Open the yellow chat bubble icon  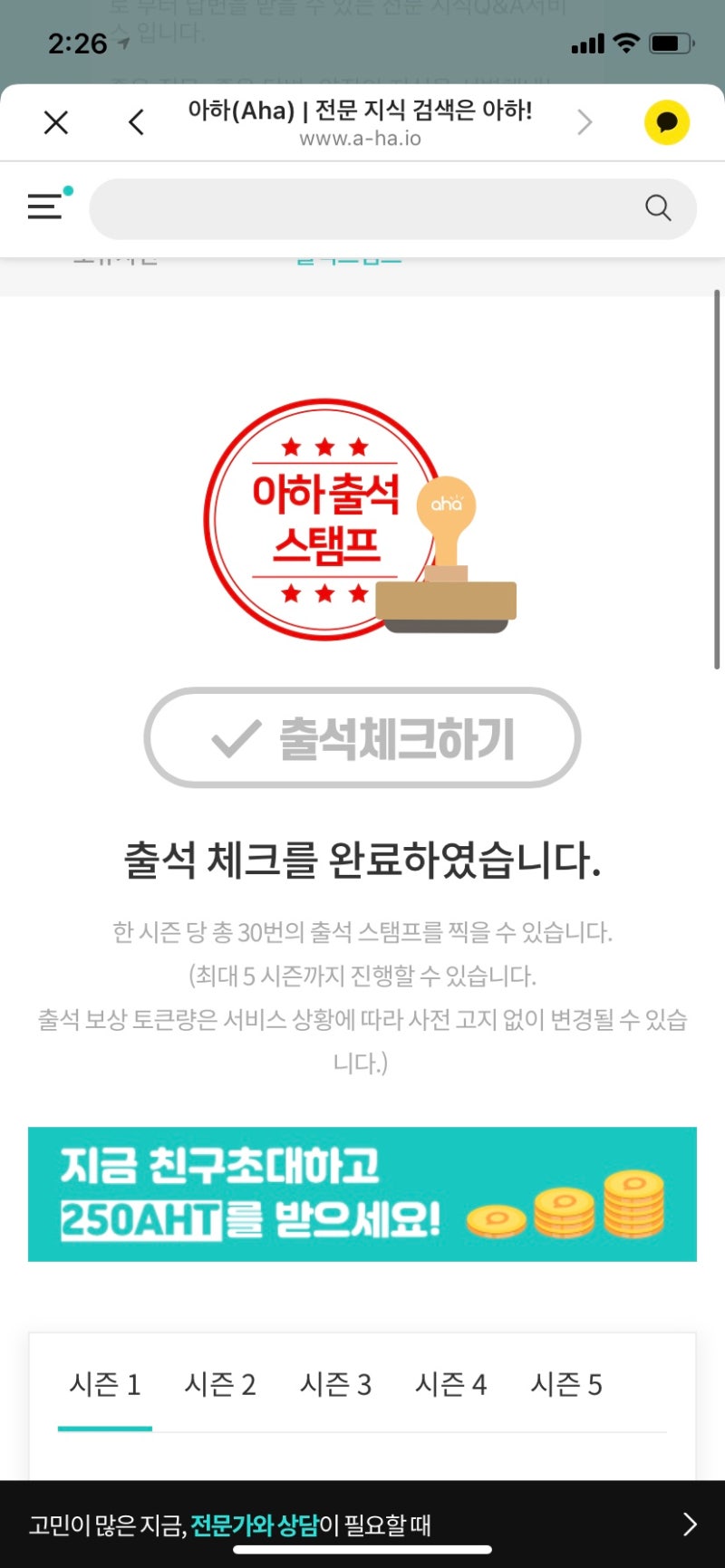[666, 121]
